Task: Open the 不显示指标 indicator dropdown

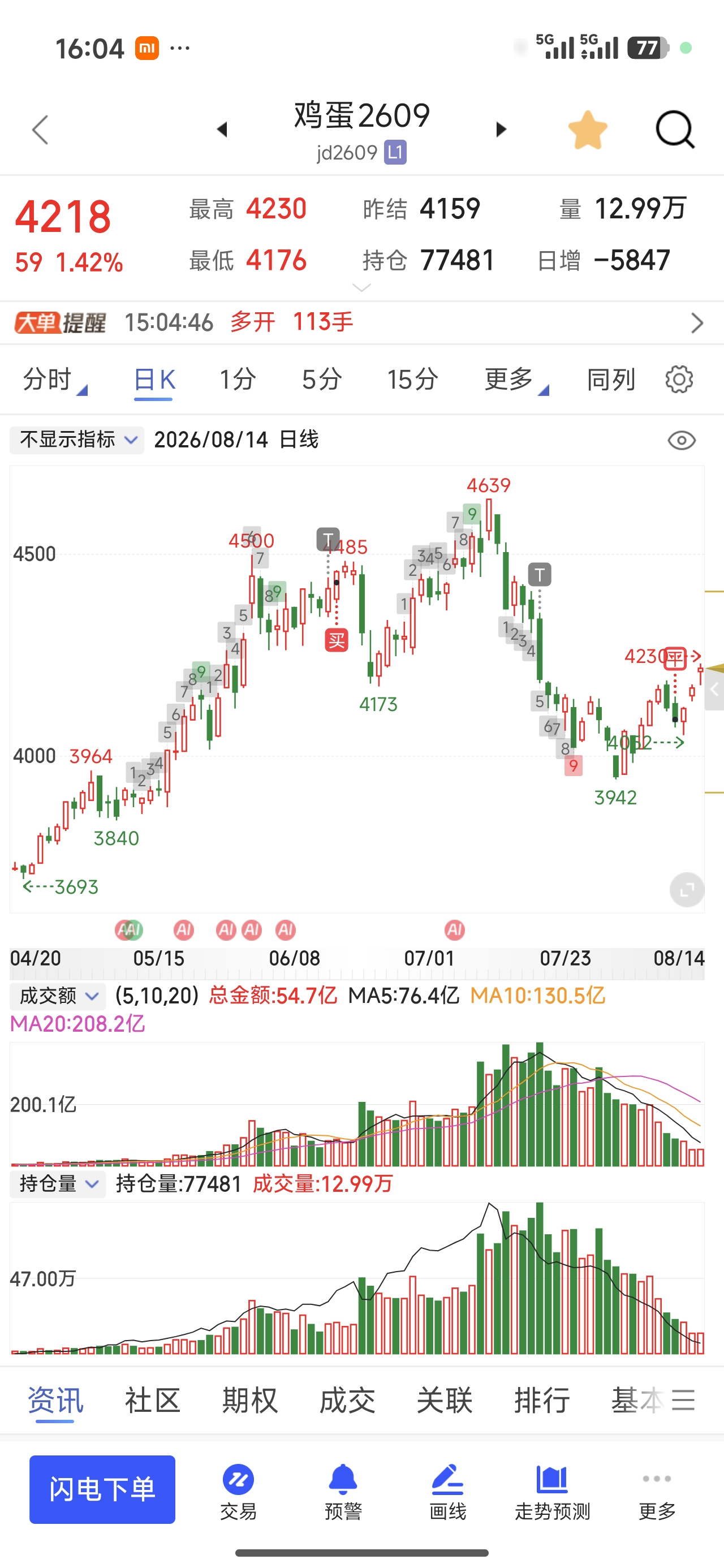Action: 77,440
